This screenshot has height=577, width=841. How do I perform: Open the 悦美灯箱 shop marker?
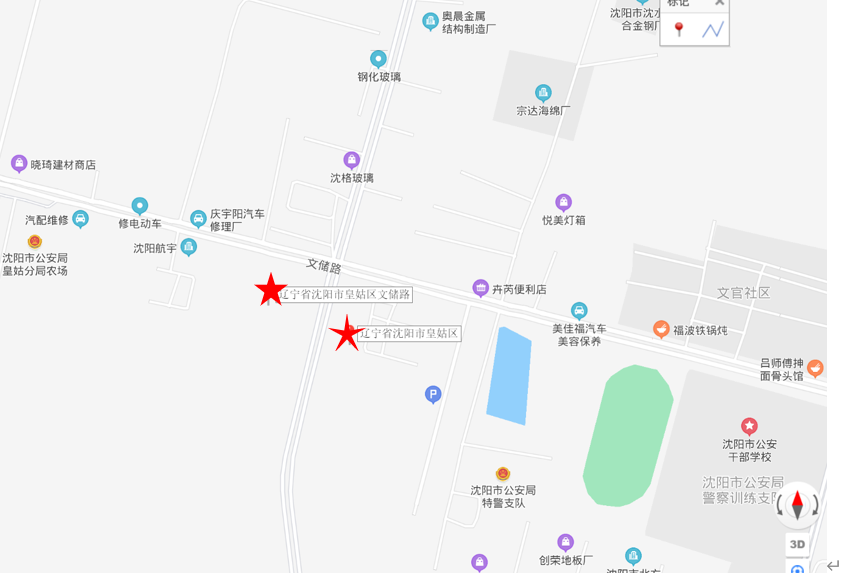pos(564,203)
